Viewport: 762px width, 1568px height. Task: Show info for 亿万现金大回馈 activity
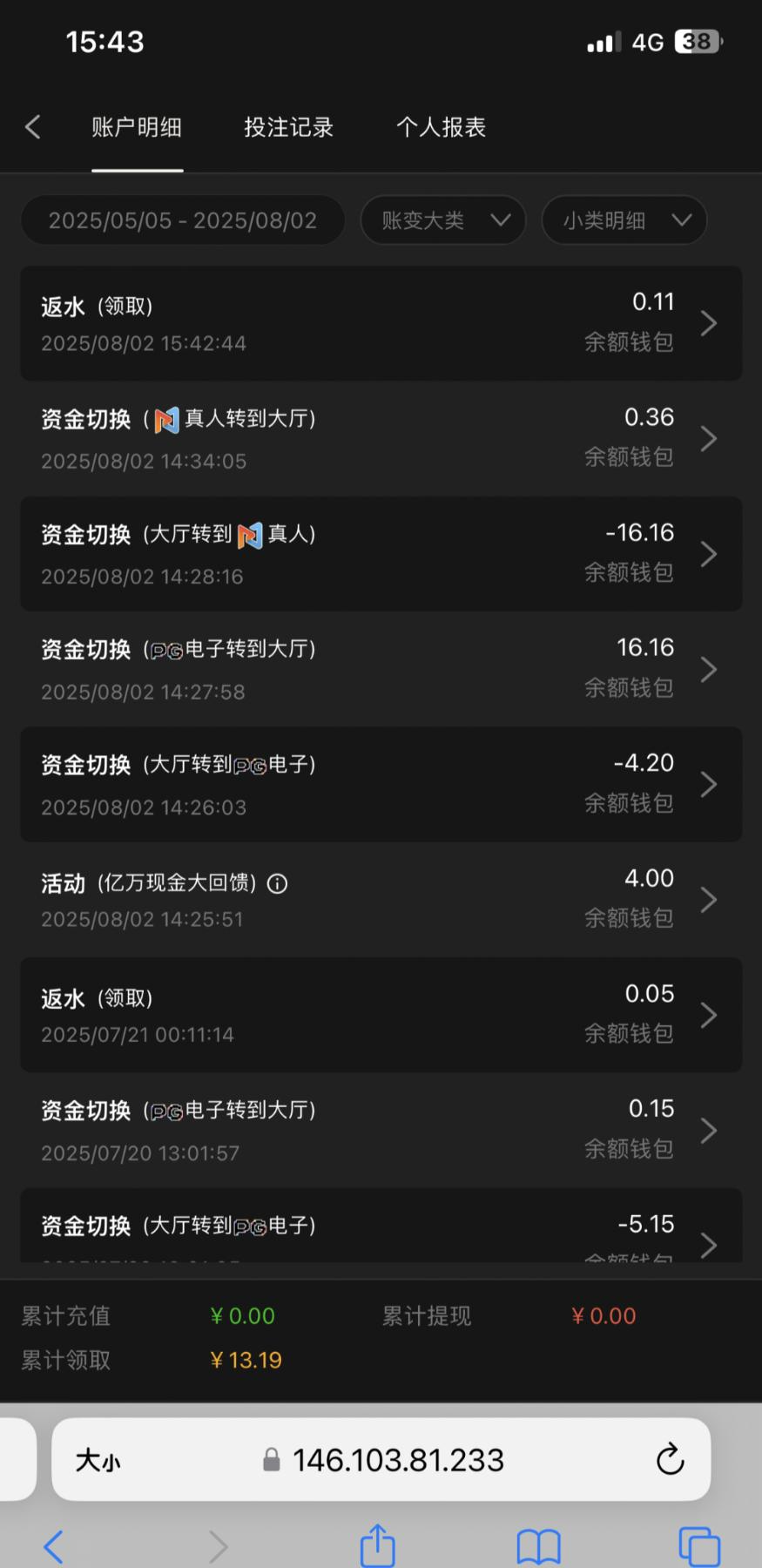(x=278, y=884)
